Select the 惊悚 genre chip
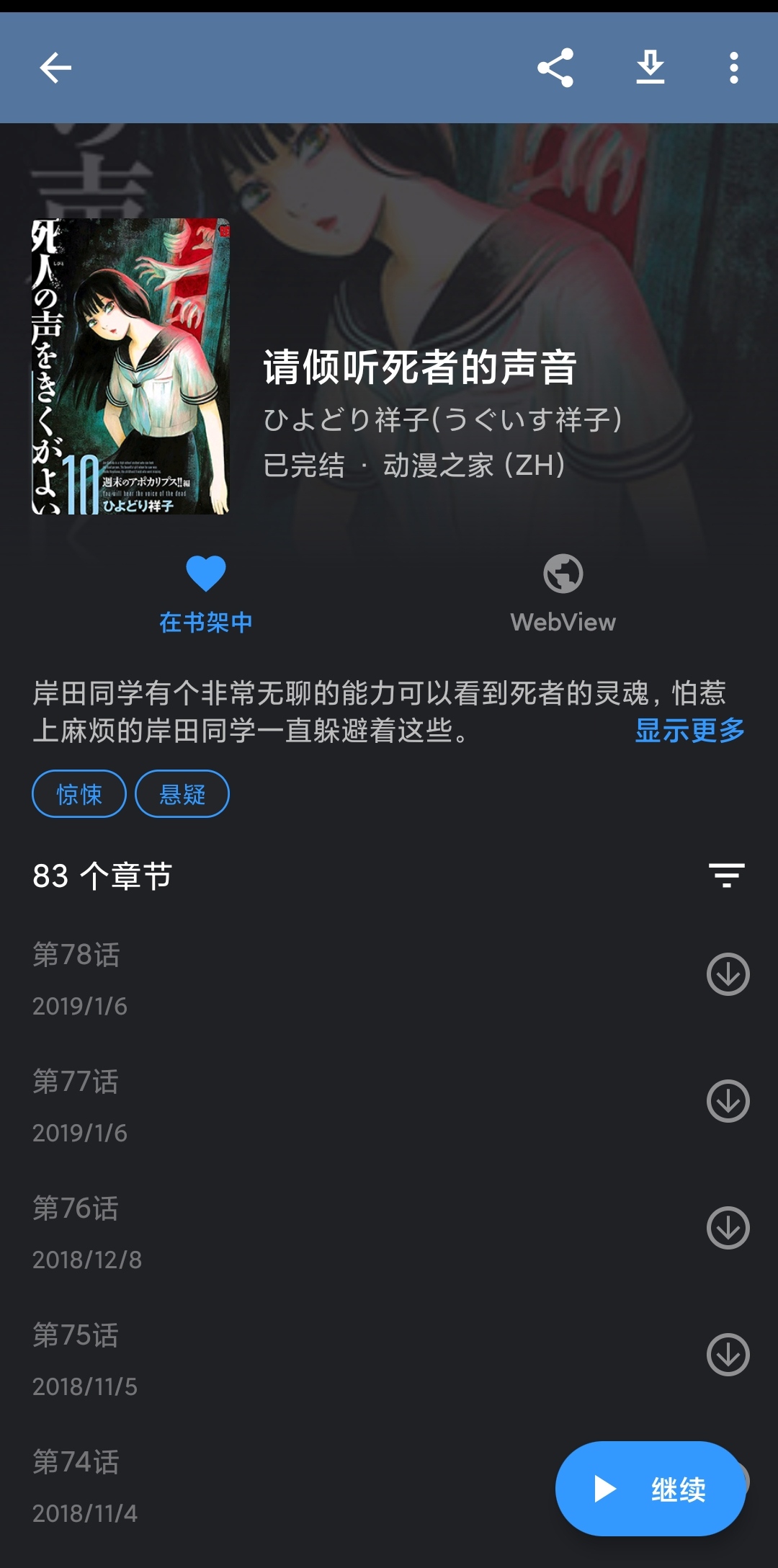The image size is (778, 1568). [x=79, y=794]
